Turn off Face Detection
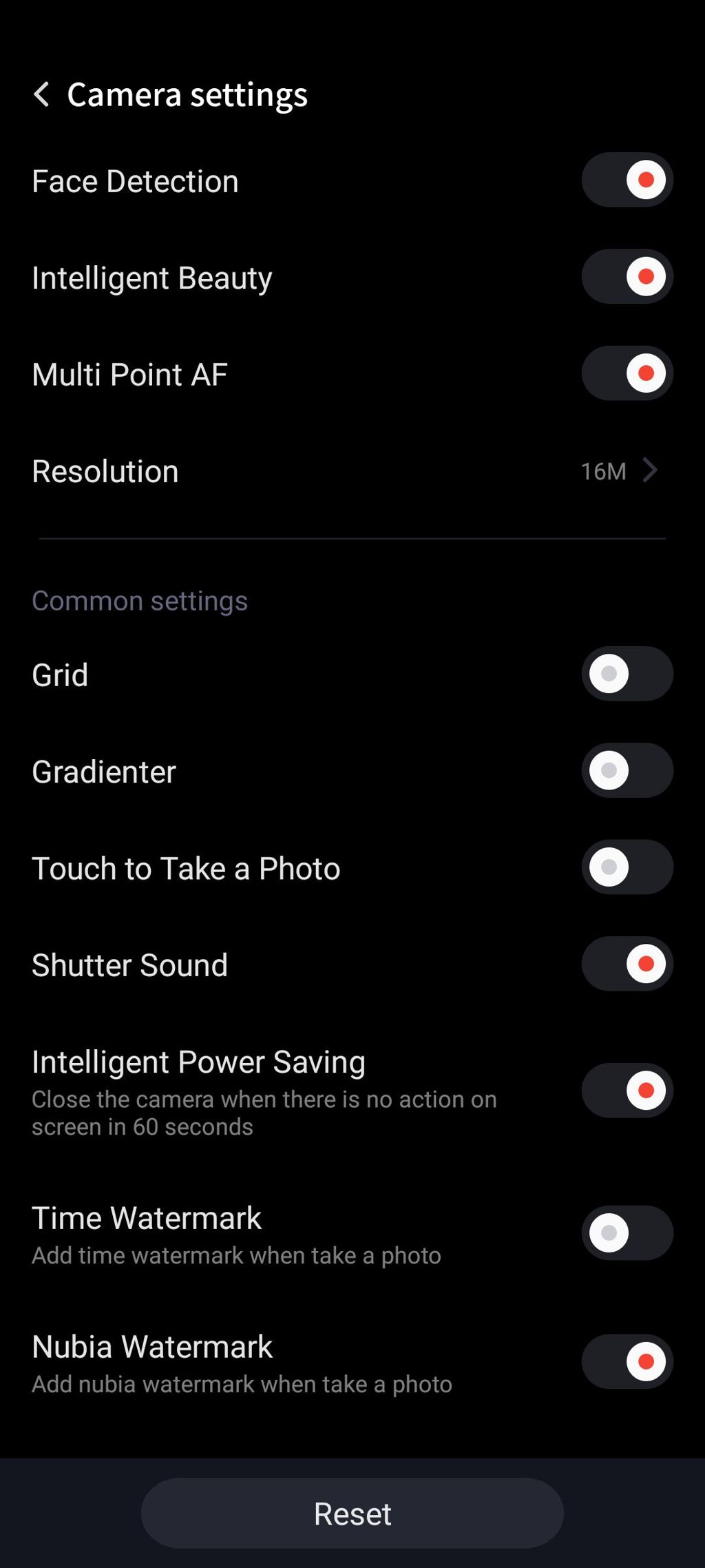The width and height of the screenshot is (705, 1568). tap(627, 180)
